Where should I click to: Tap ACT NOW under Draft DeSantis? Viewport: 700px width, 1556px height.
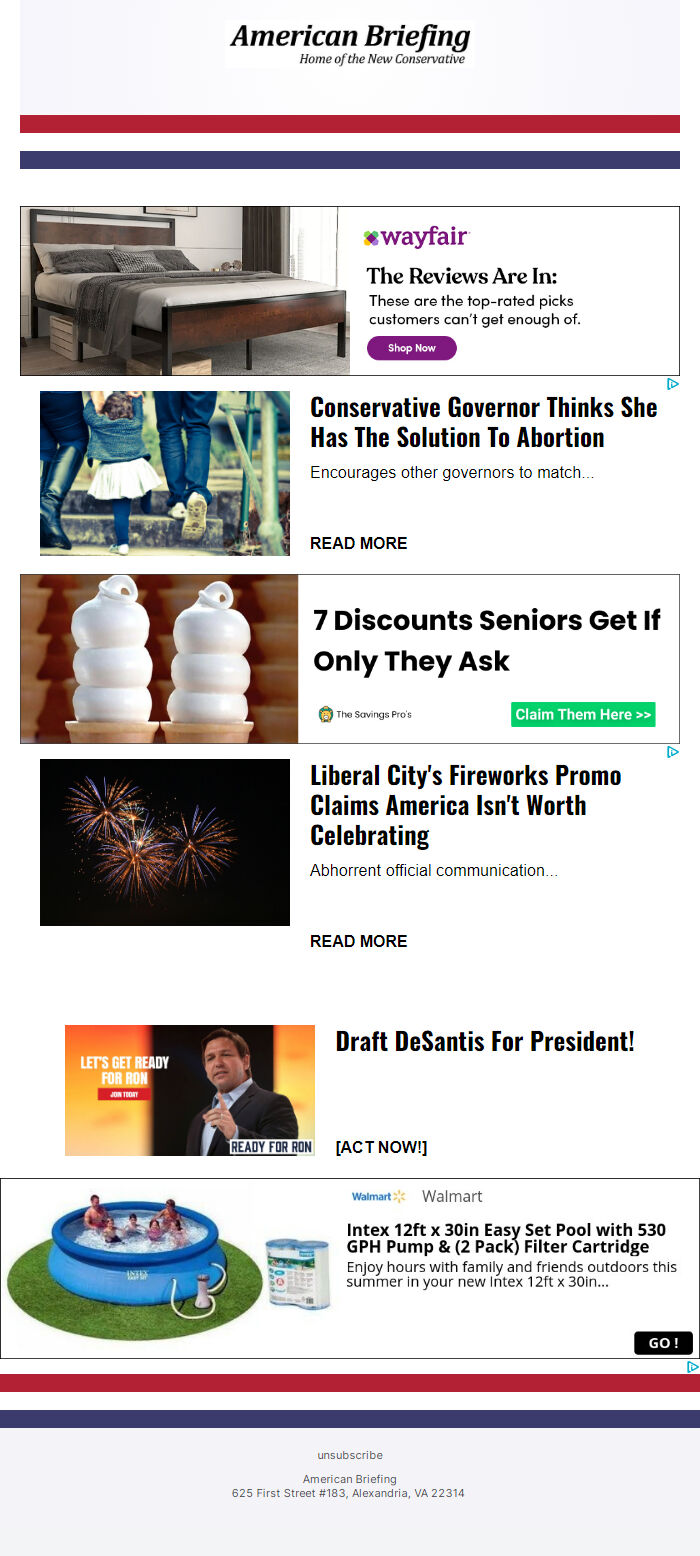pyautogui.click(x=381, y=1147)
